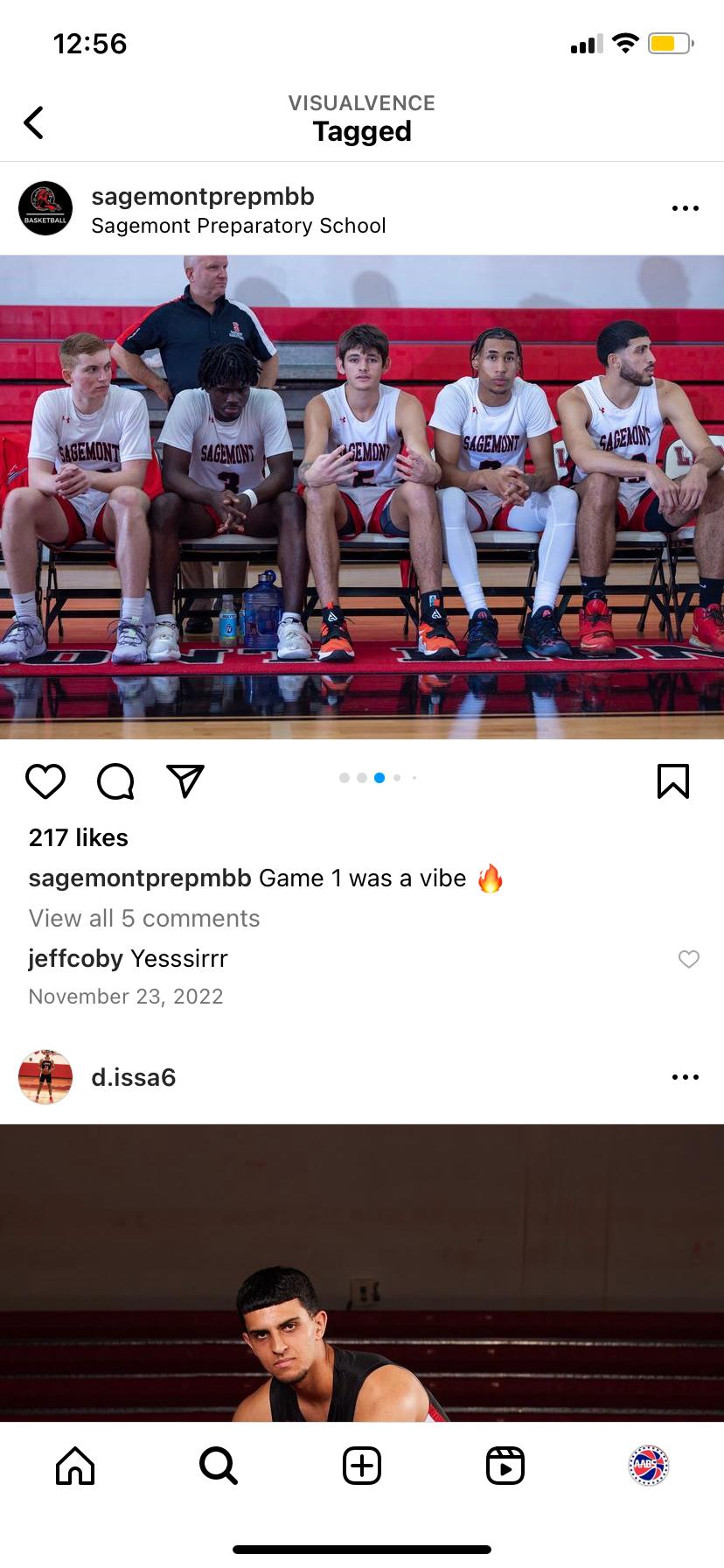Go back from the Tagged screen

(x=34, y=122)
